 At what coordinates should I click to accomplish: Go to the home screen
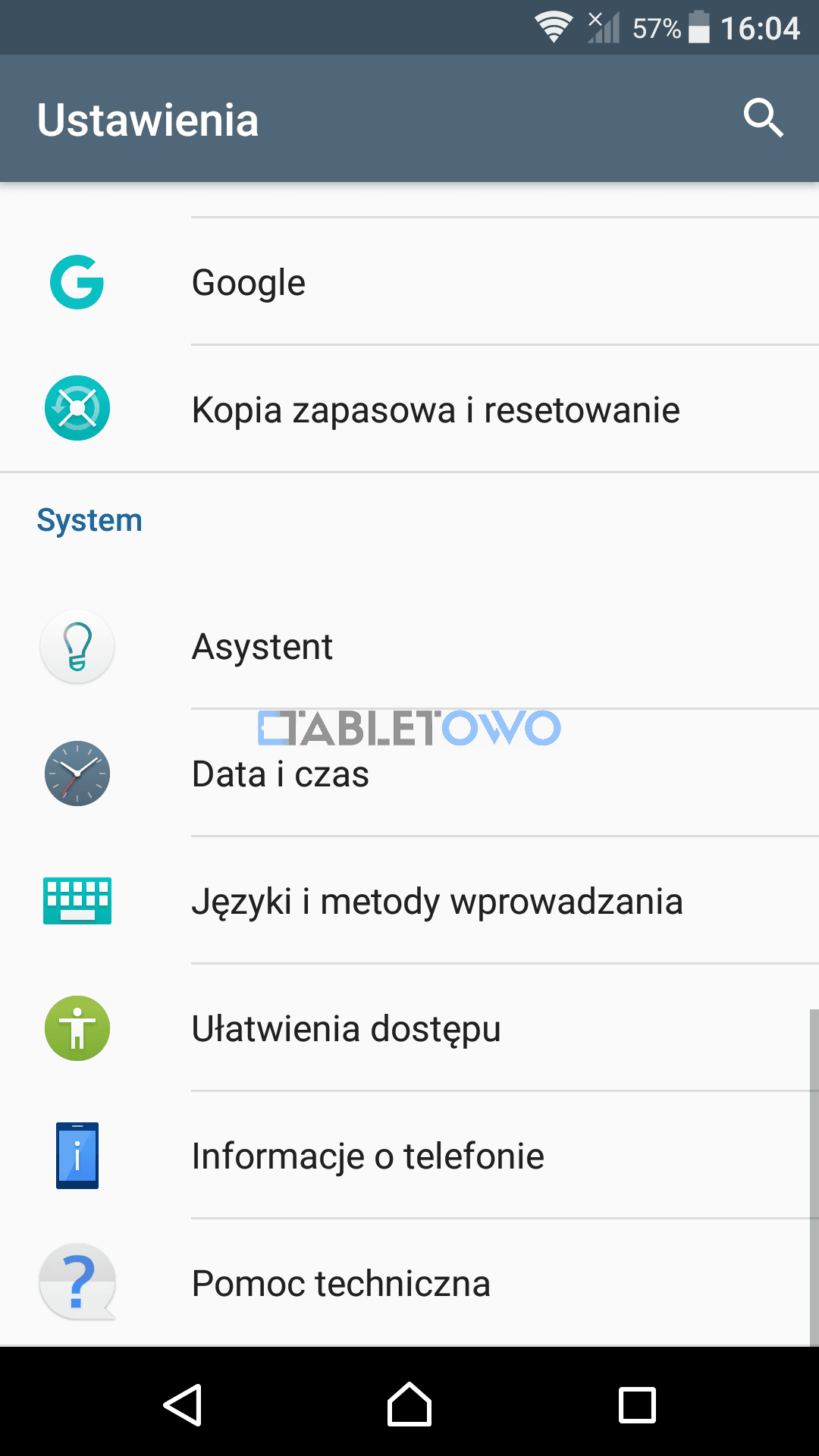(409, 1404)
